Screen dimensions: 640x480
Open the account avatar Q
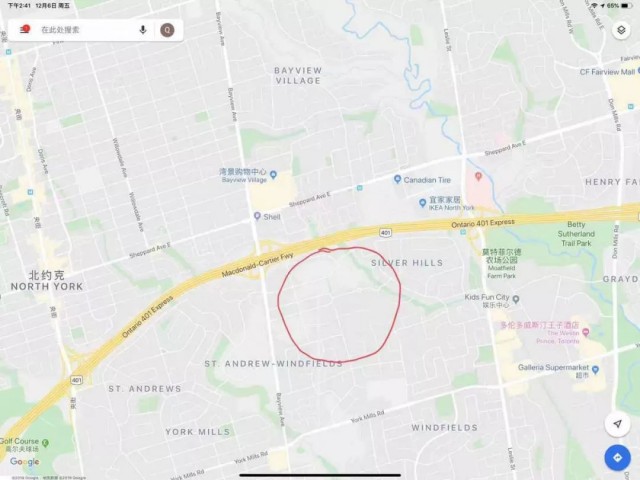167,30
